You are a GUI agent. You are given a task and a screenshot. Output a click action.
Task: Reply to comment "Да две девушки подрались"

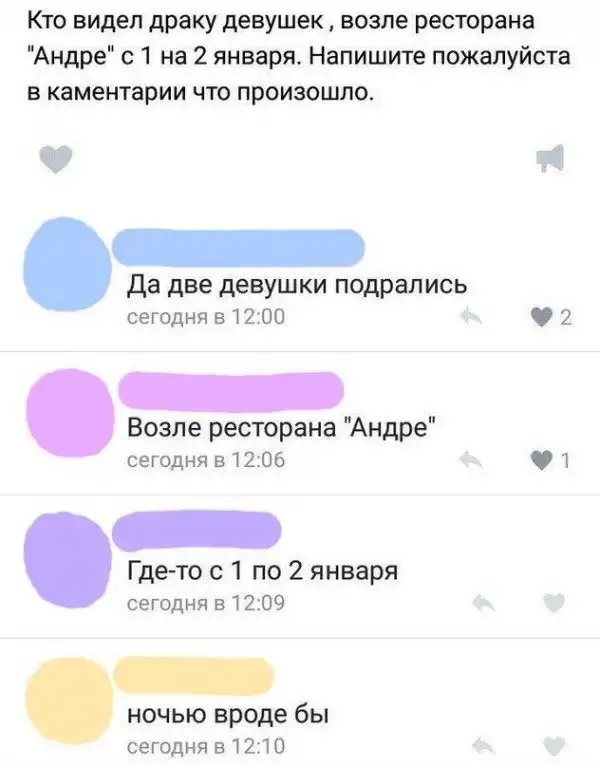point(473,319)
